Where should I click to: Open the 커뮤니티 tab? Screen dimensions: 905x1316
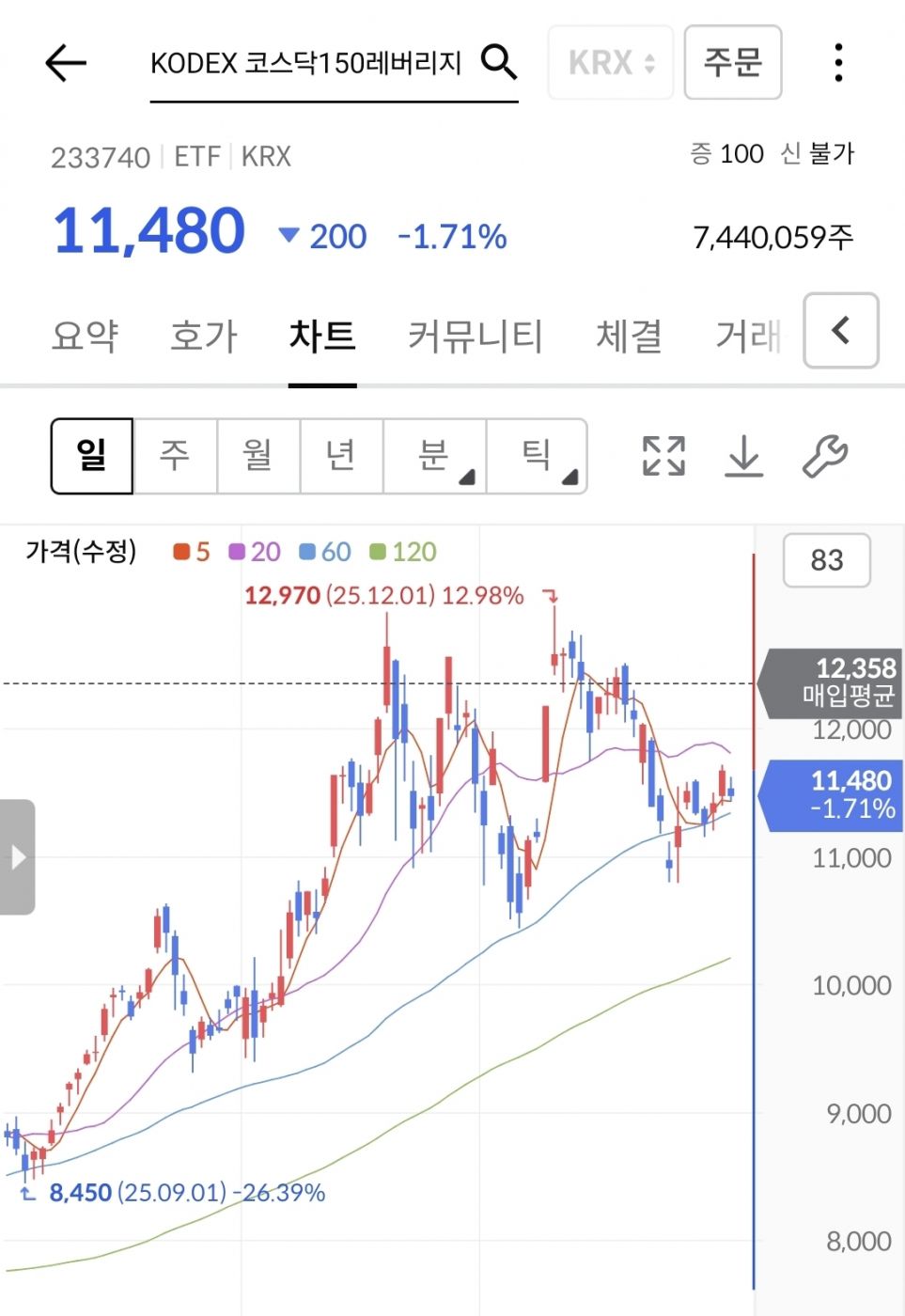coord(476,336)
